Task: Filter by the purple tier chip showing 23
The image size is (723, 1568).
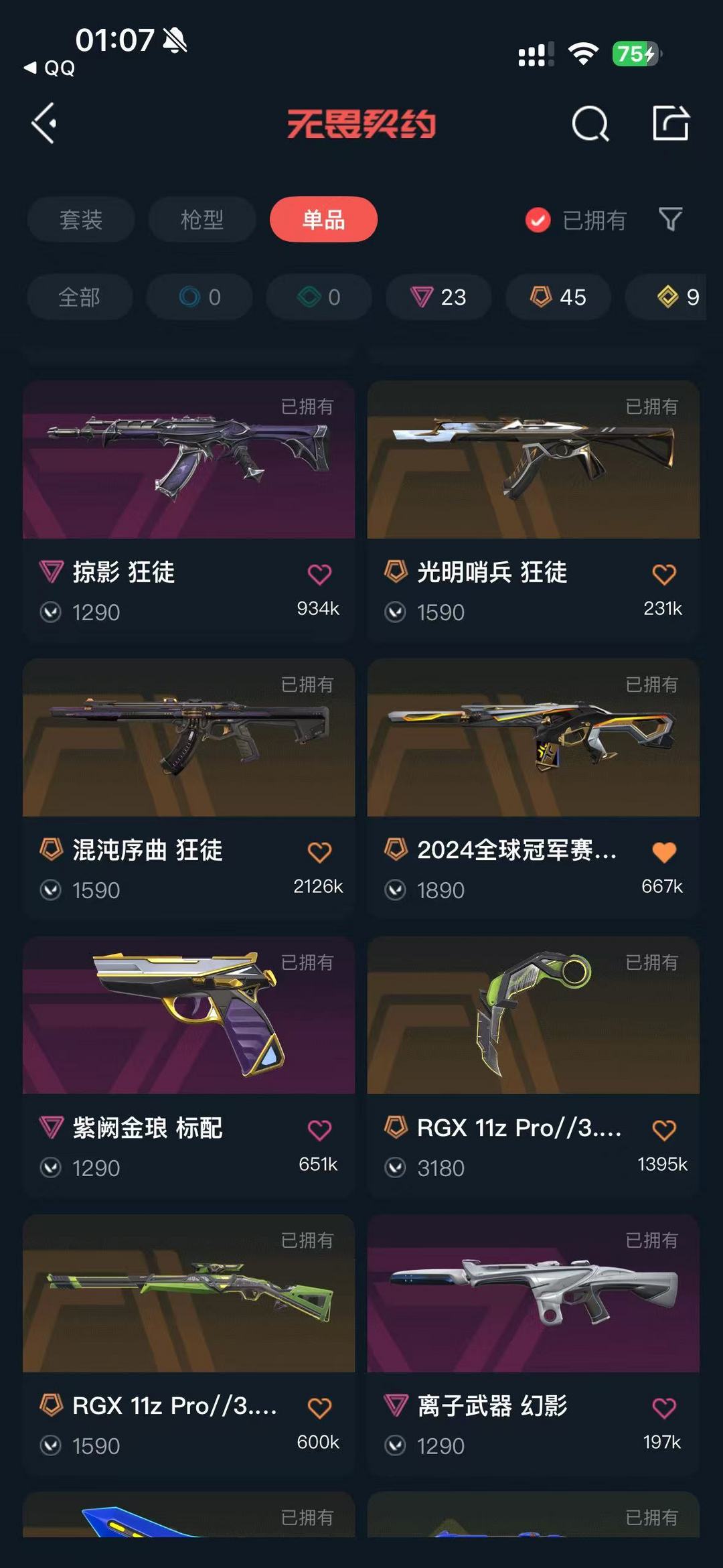Action: click(x=438, y=297)
